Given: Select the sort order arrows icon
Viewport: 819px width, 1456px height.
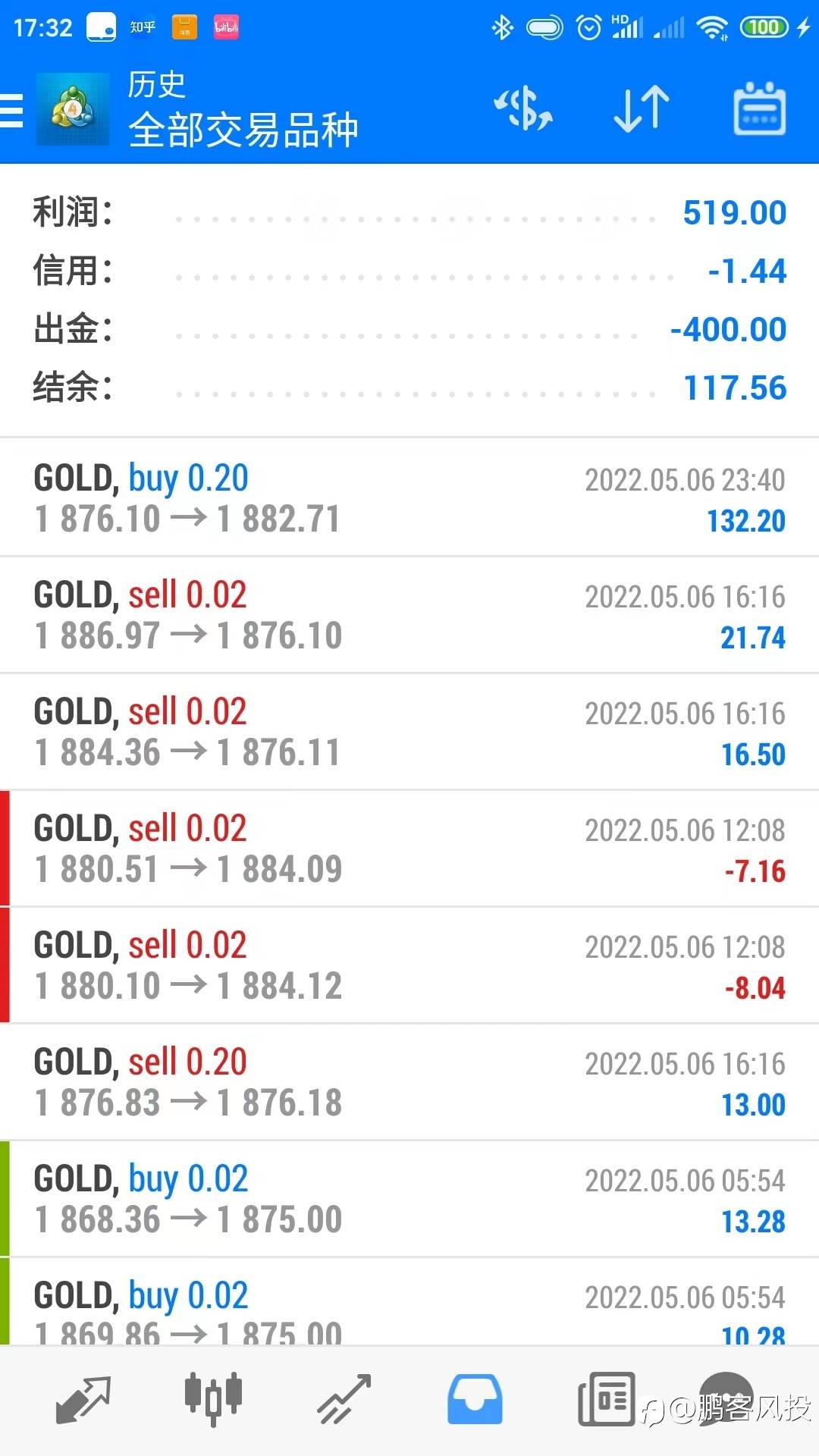Looking at the screenshot, I should click(639, 108).
